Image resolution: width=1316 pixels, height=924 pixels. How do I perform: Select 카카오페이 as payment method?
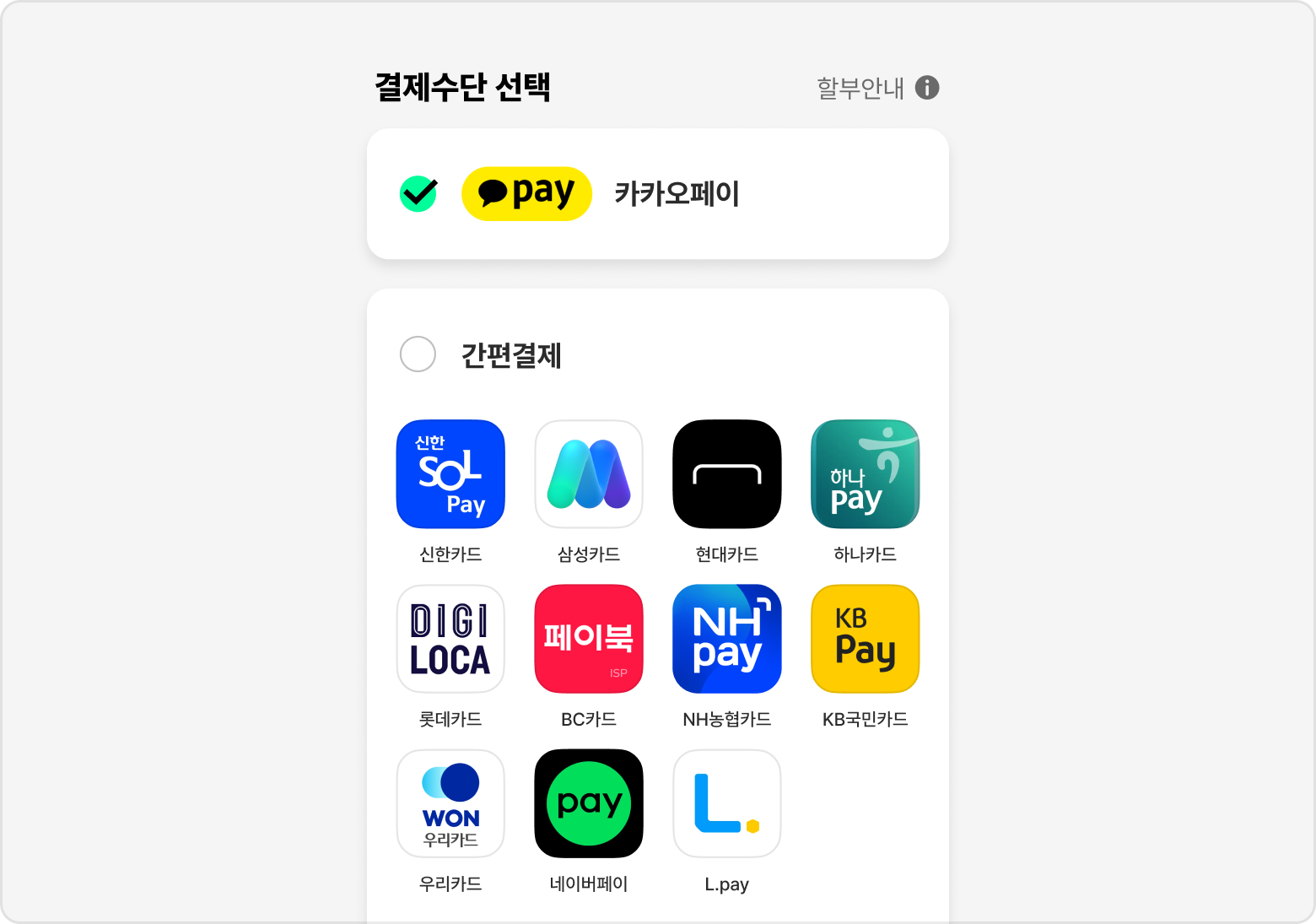click(657, 194)
